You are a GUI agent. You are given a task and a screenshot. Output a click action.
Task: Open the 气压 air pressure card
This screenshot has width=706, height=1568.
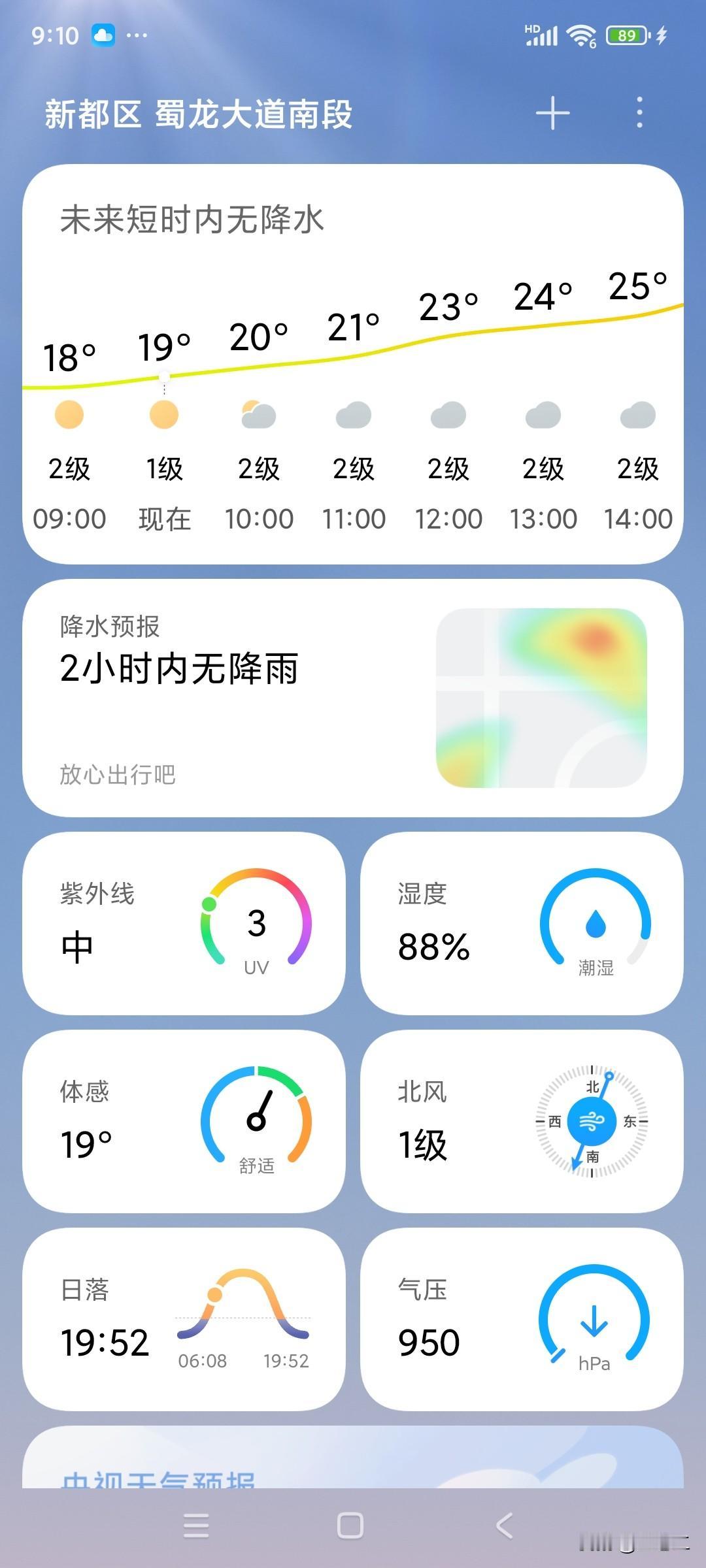coord(522,1319)
